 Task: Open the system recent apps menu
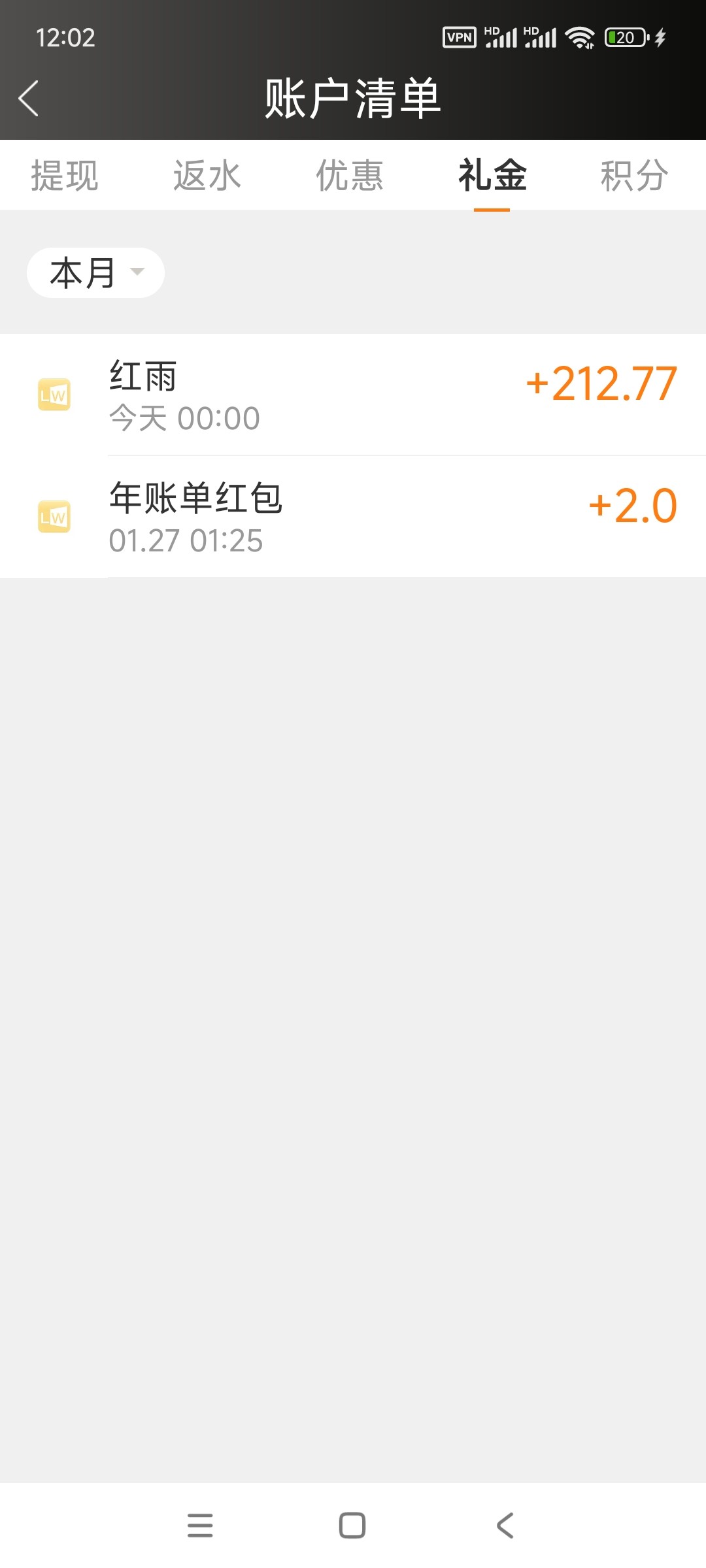pyautogui.click(x=200, y=1526)
